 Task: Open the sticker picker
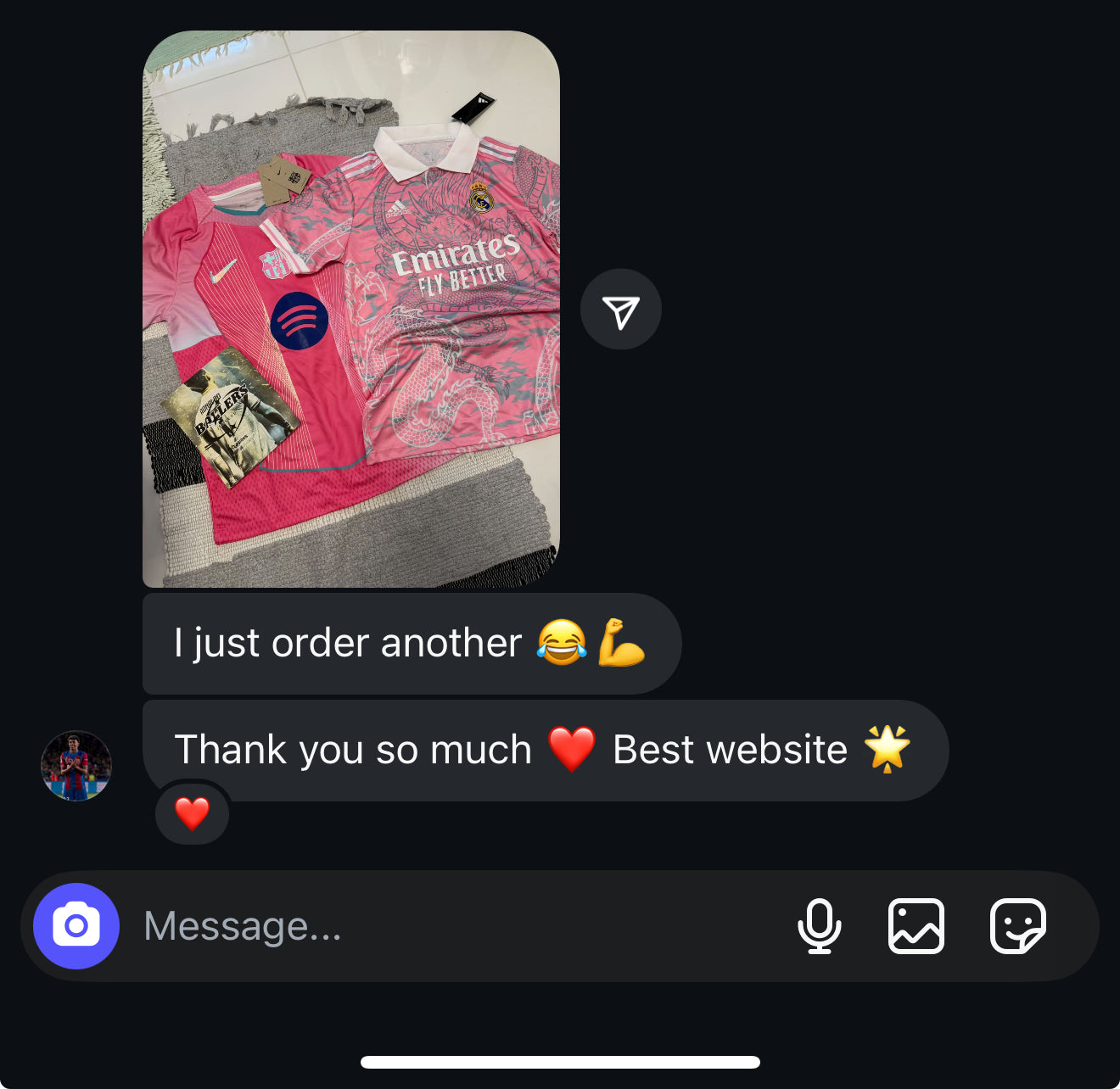(x=1017, y=926)
